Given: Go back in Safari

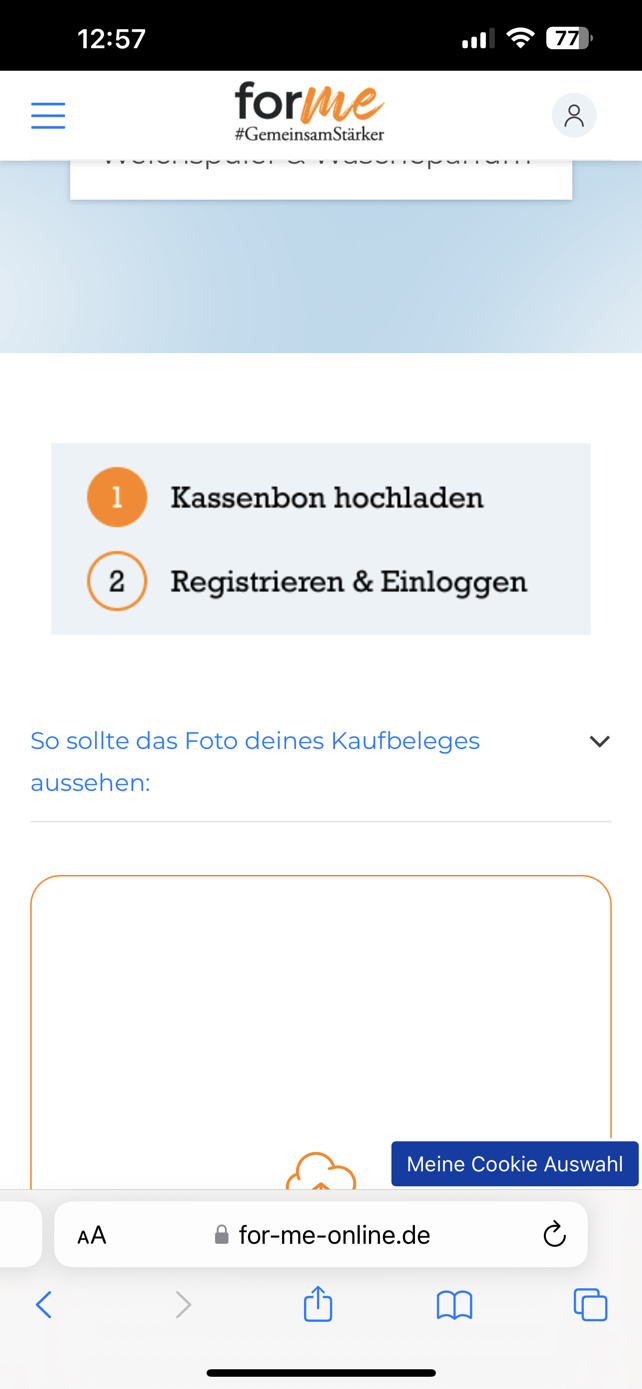Looking at the screenshot, I should pyautogui.click(x=43, y=1304).
